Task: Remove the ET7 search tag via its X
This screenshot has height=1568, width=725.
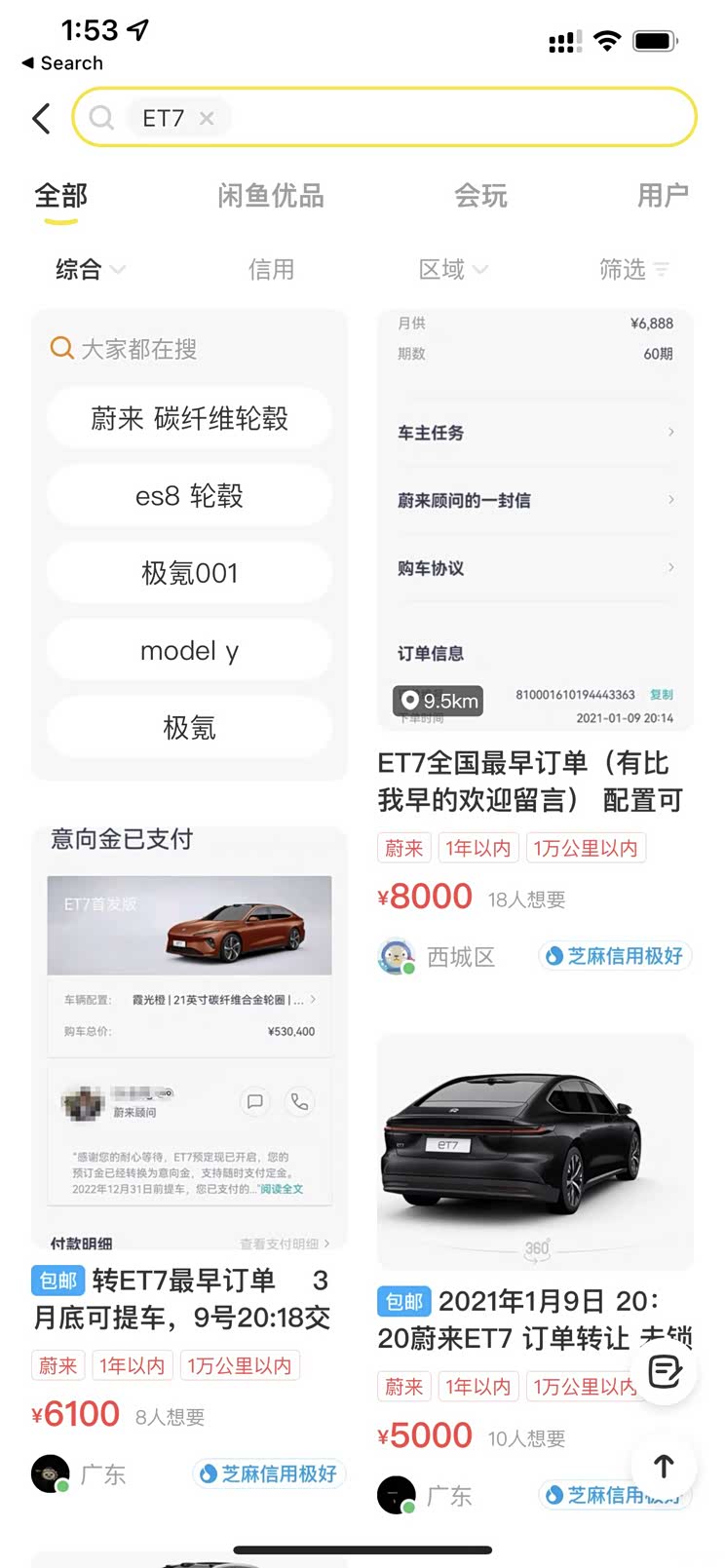Action: pyautogui.click(x=207, y=118)
